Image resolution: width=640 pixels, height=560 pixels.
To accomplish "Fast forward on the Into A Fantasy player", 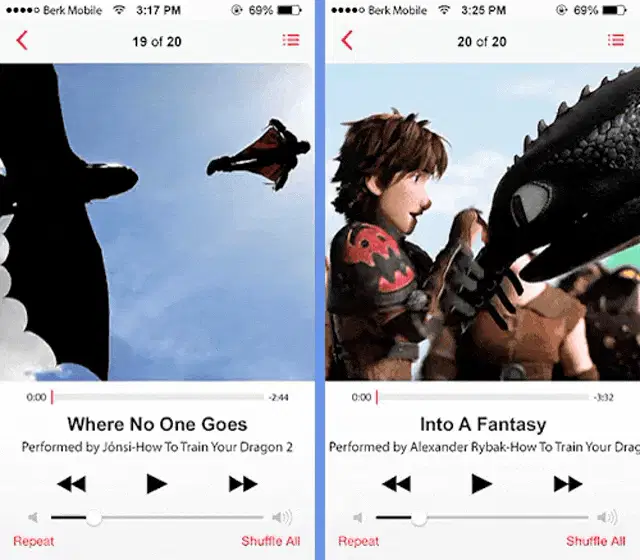I will click(x=567, y=484).
